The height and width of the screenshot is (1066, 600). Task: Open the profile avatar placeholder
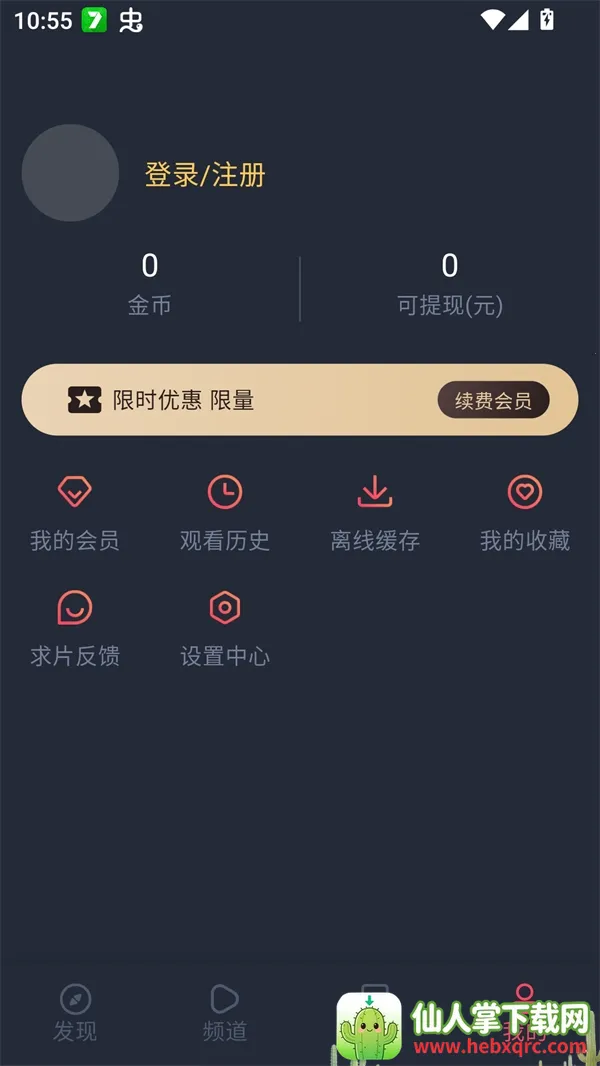[x=70, y=173]
